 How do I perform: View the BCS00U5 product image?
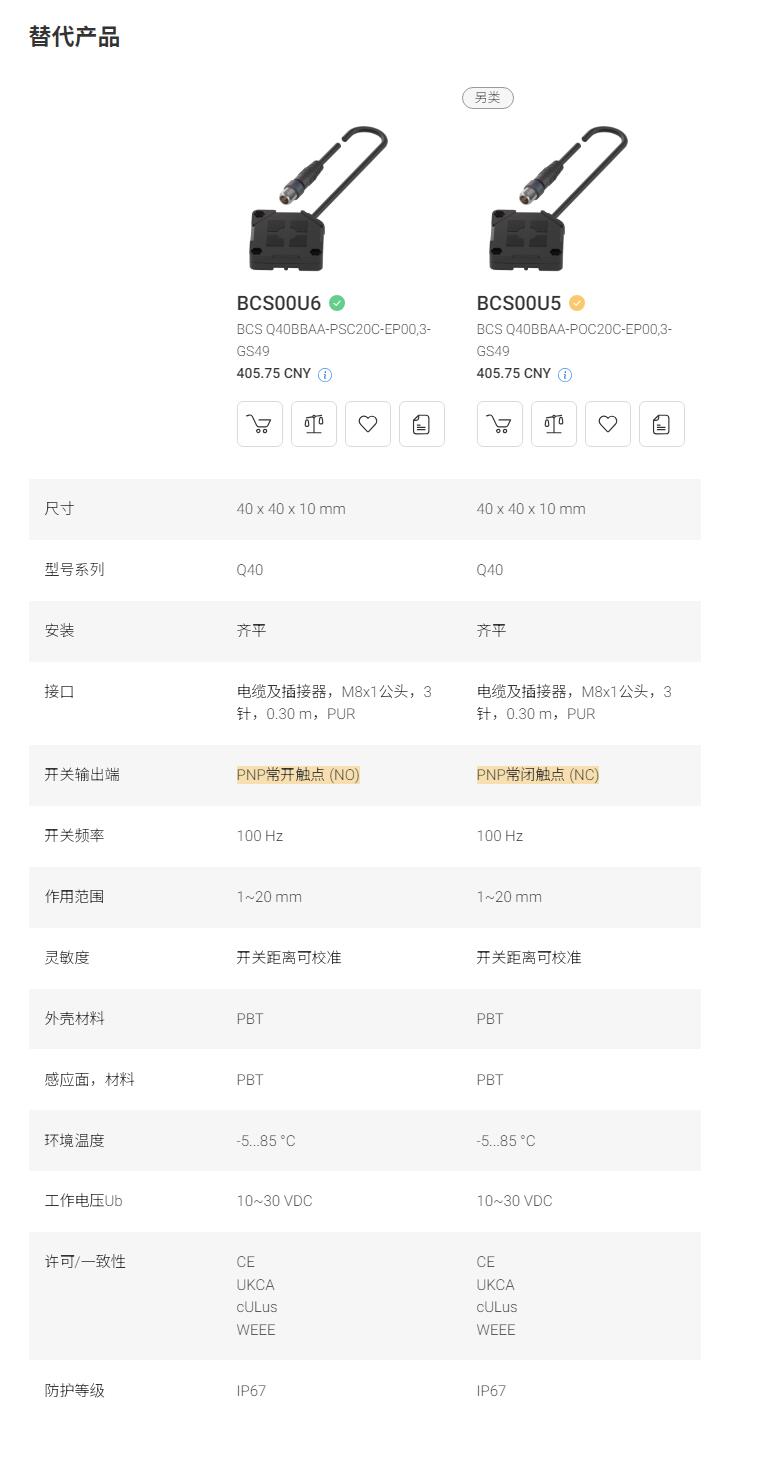(x=554, y=198)
